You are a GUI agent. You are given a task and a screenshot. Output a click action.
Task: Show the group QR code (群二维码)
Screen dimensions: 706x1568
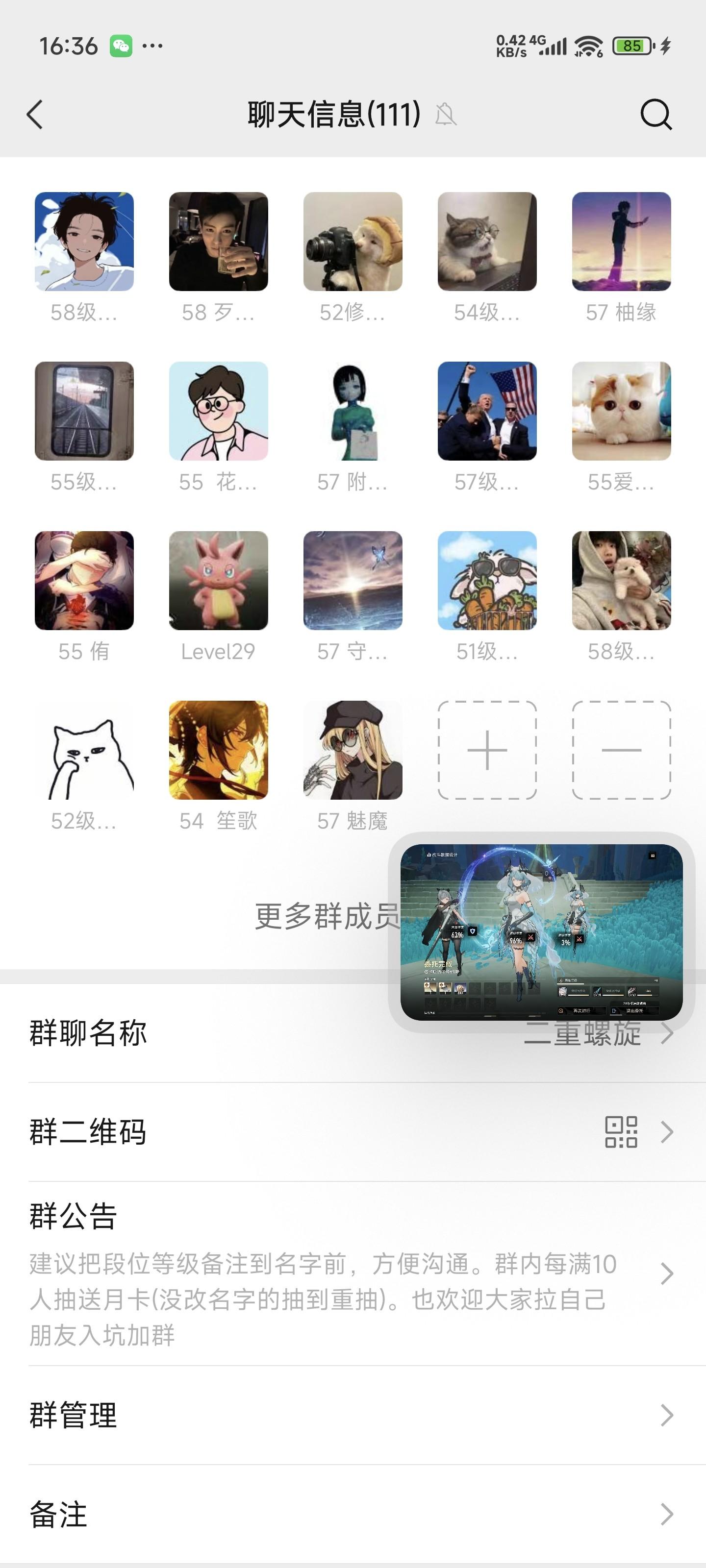pyautogui.click(x=353, y=1132)
